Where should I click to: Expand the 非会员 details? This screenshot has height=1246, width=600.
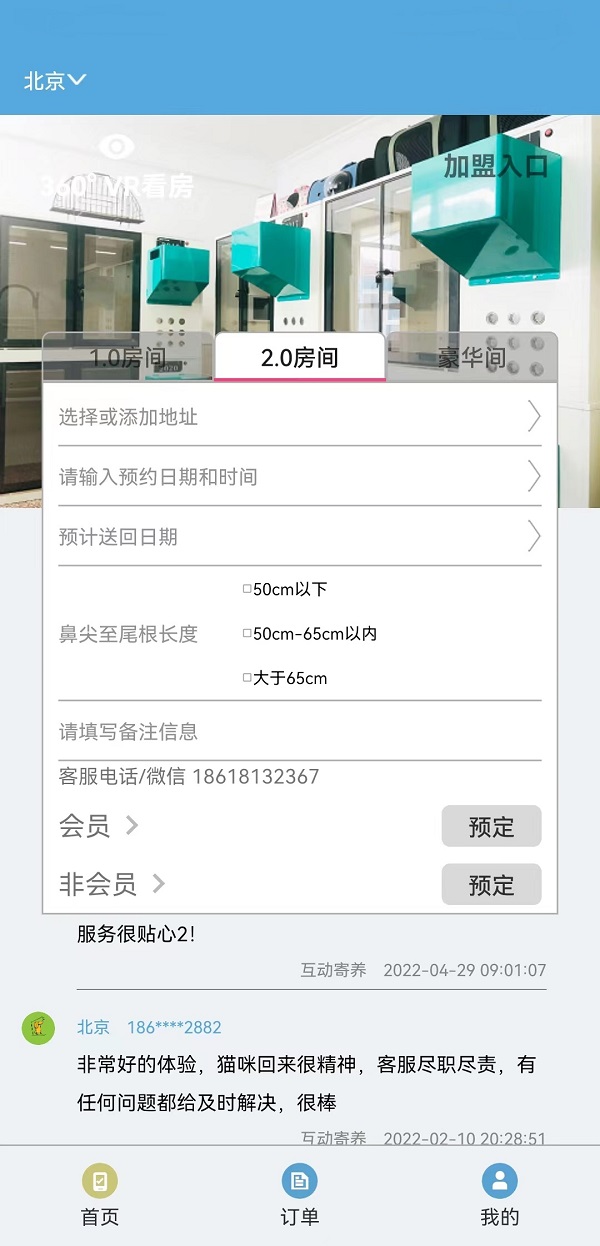pyautogui.click(x=112, y=884)
